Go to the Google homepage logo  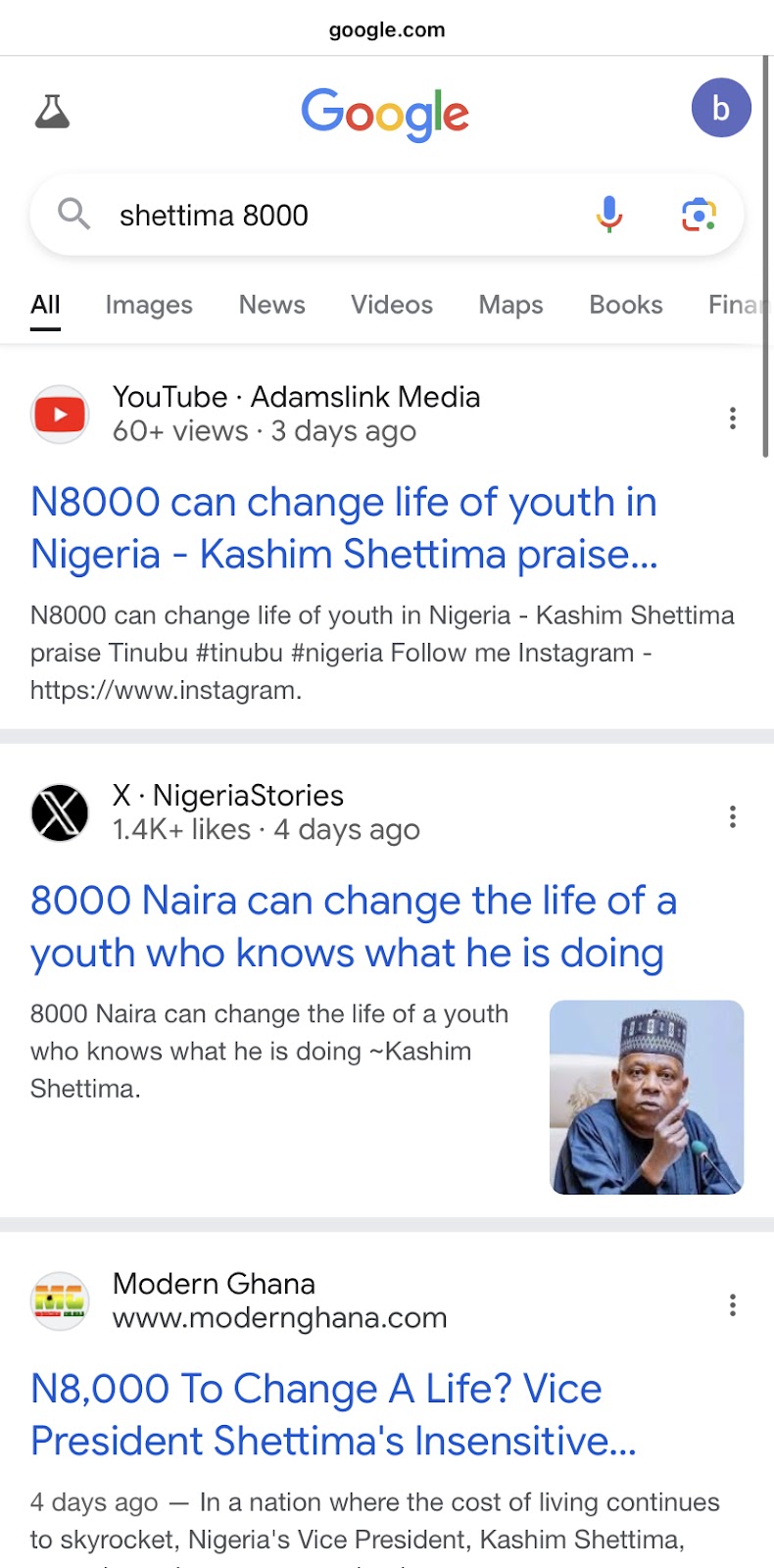point(385,114)
